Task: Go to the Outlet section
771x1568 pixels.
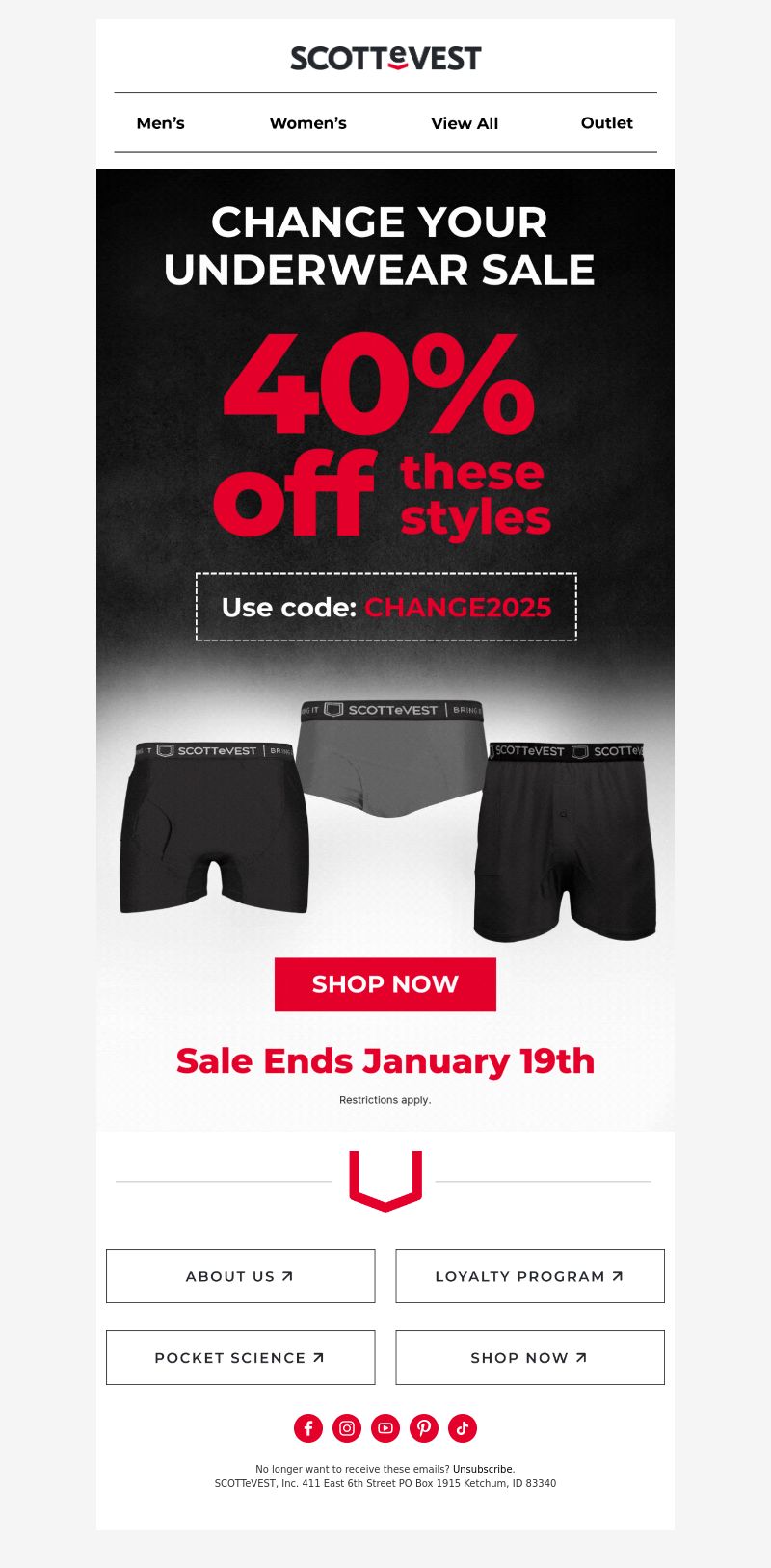Action: coord(606,123)
